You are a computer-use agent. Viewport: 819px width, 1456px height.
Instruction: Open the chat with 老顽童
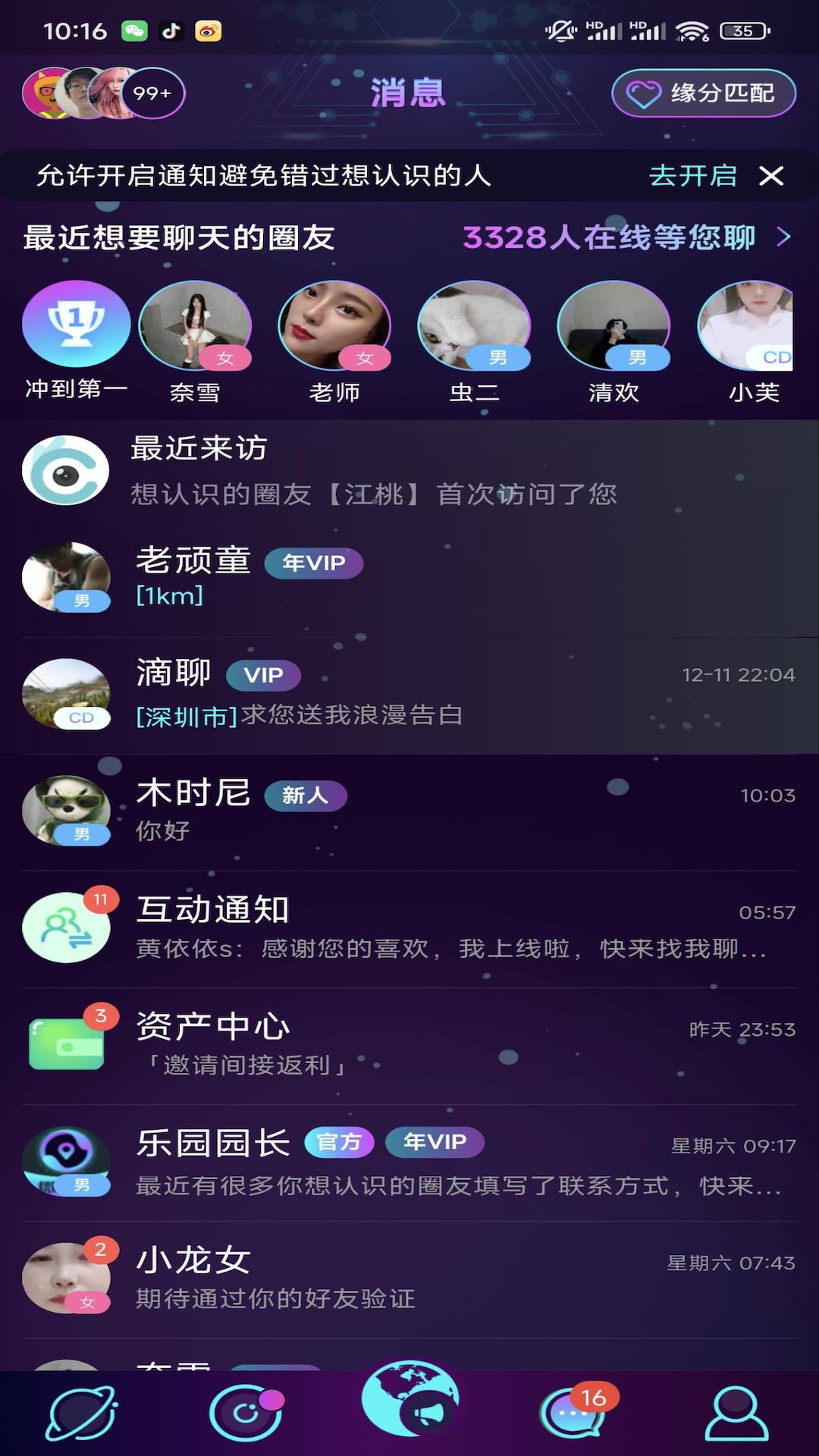pos(409,578)
